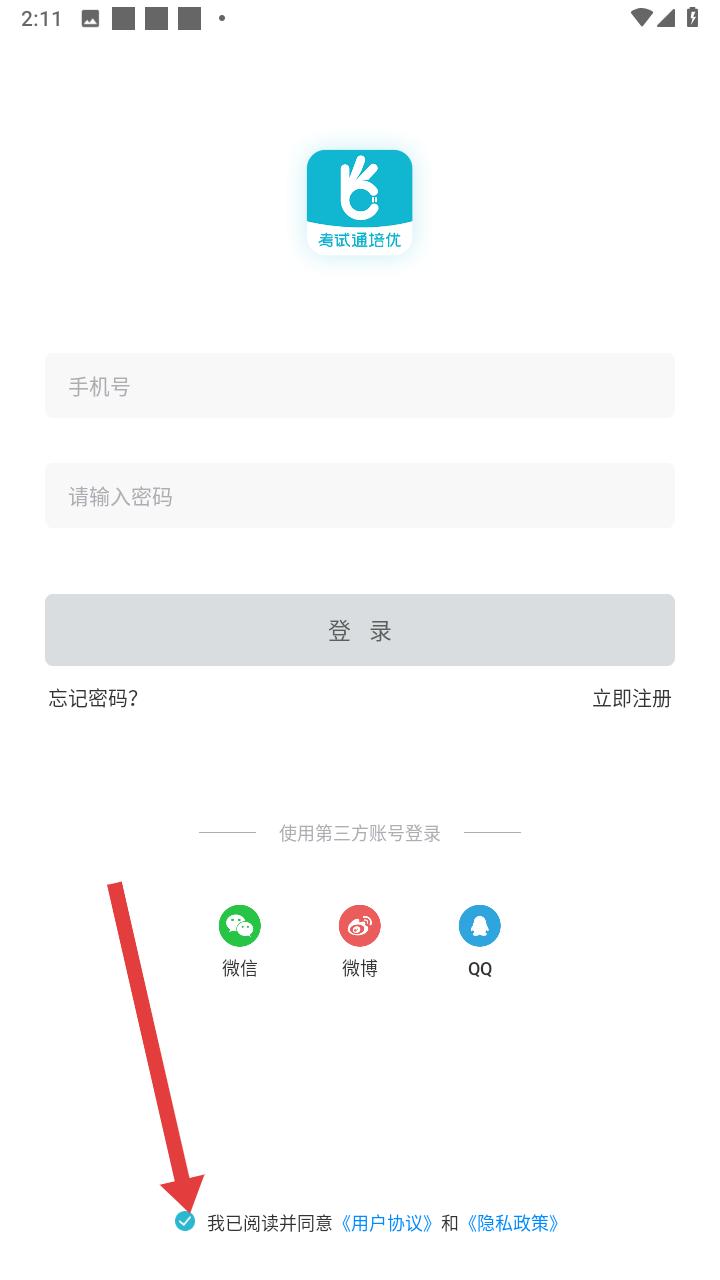Open 忘记密码? to reset password
Viewport: 720px width, 1280px height.
(93, 698)
